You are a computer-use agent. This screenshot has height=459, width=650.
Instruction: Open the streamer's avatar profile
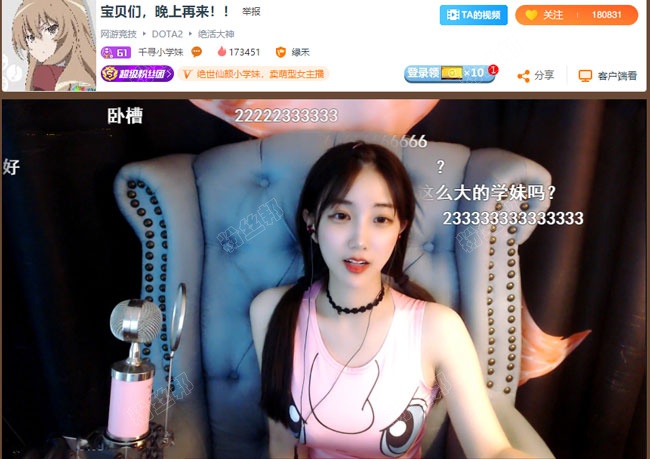tap(48, 45)
